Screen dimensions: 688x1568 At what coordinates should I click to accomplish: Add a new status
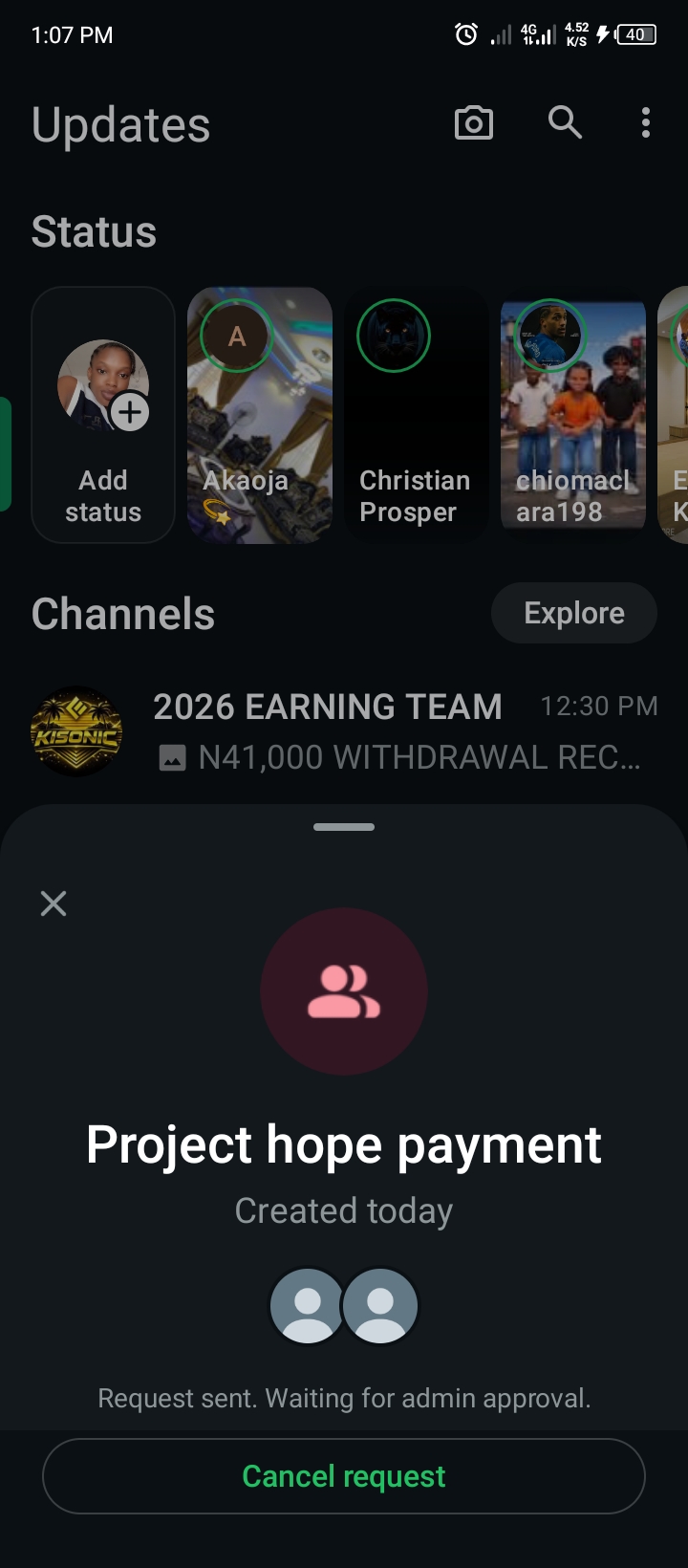103,415
